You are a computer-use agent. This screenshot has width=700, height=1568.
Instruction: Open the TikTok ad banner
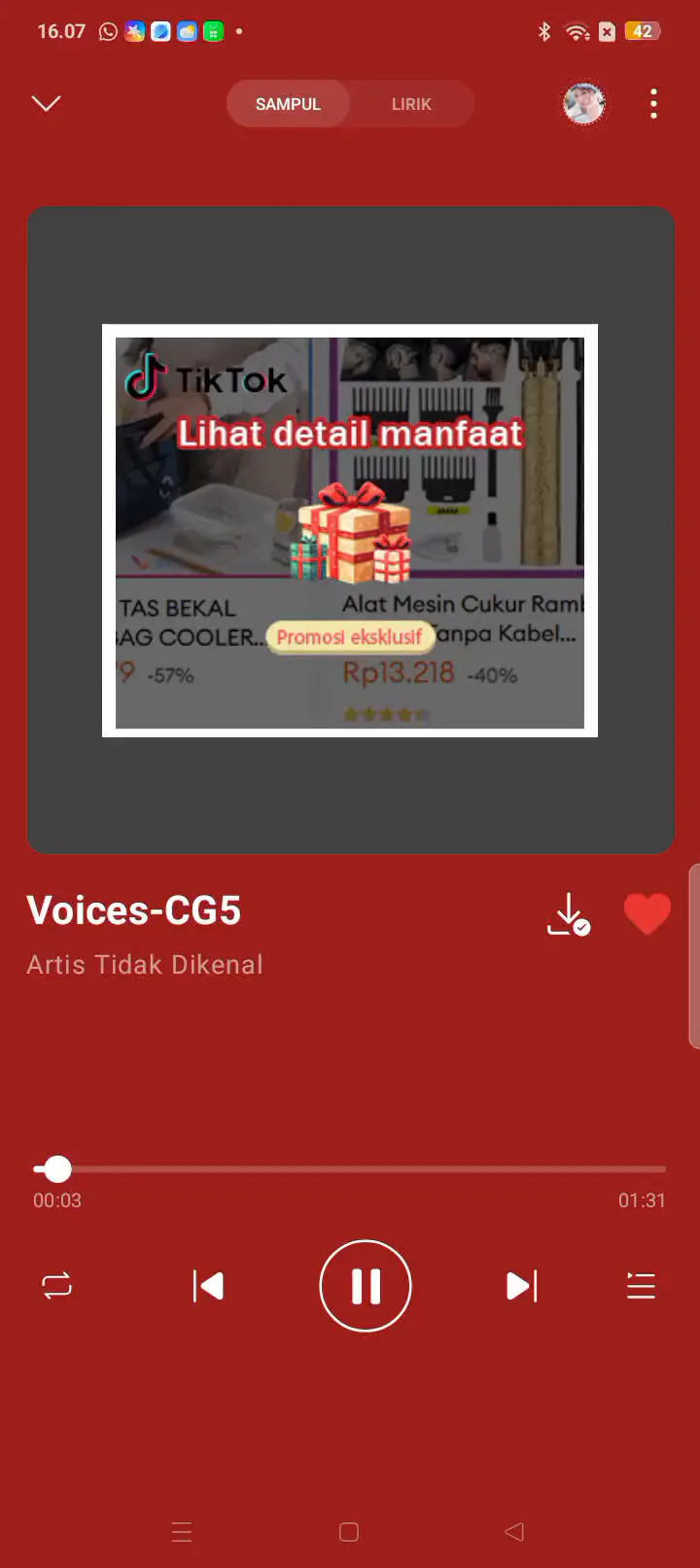tap(350, 531)
